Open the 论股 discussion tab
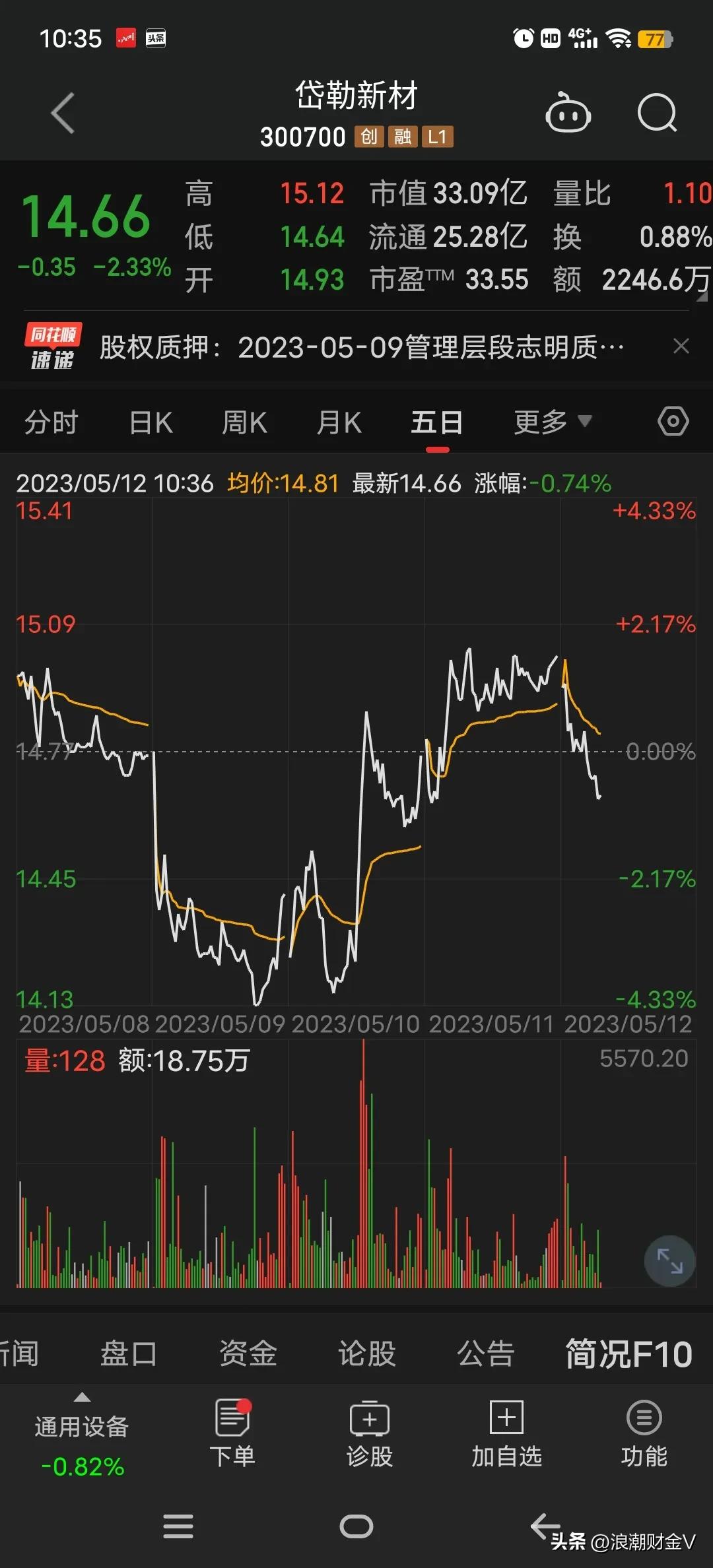713x1568 pixels. 367,1354
